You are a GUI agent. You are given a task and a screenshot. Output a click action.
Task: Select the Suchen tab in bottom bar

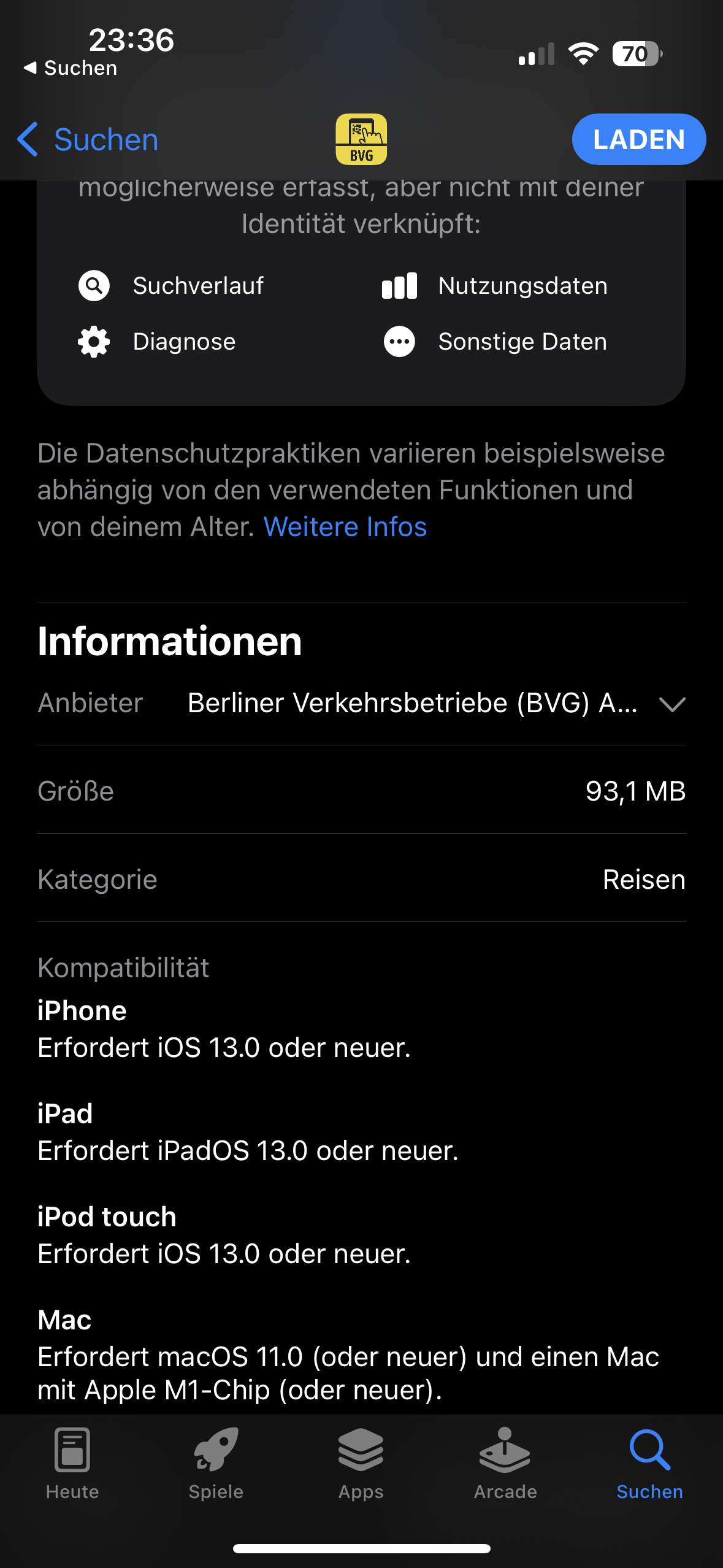[649, 1462]
